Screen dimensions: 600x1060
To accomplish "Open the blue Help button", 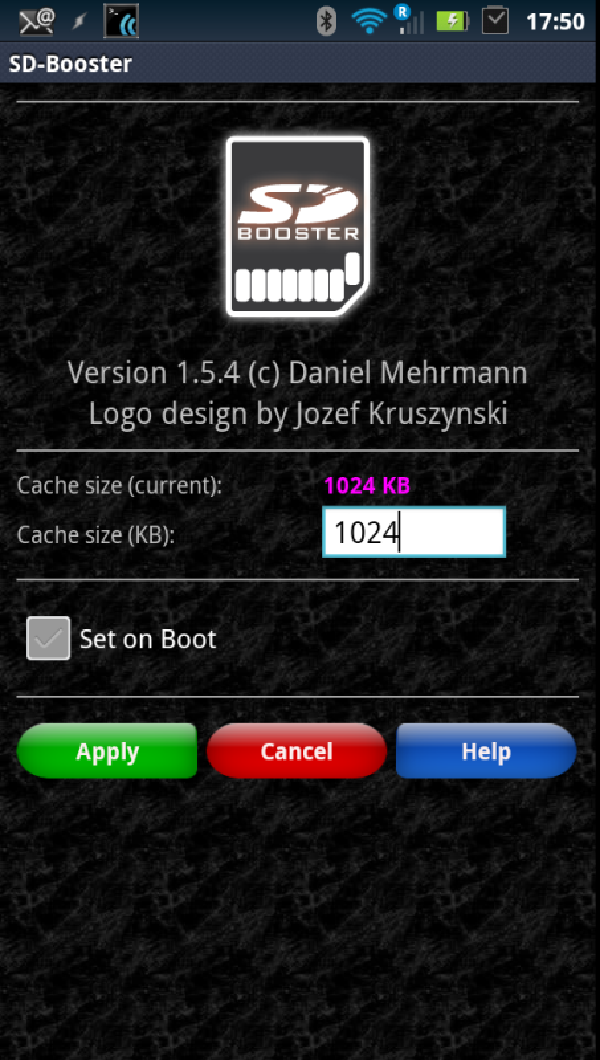I will [x=486, y=751].
